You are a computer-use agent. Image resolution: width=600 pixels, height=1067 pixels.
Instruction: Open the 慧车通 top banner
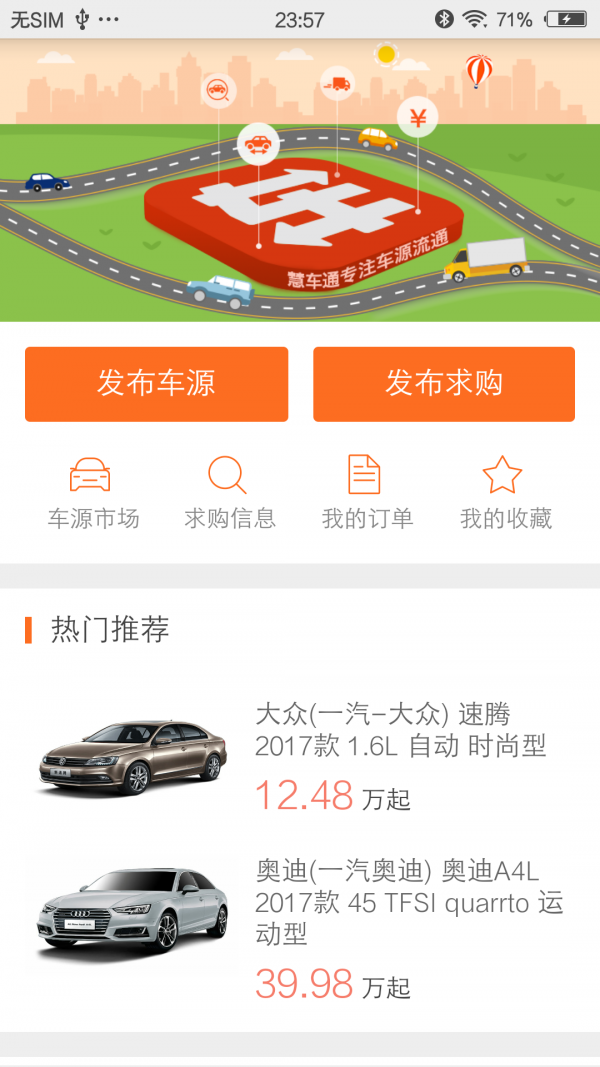tap(300, 180)
